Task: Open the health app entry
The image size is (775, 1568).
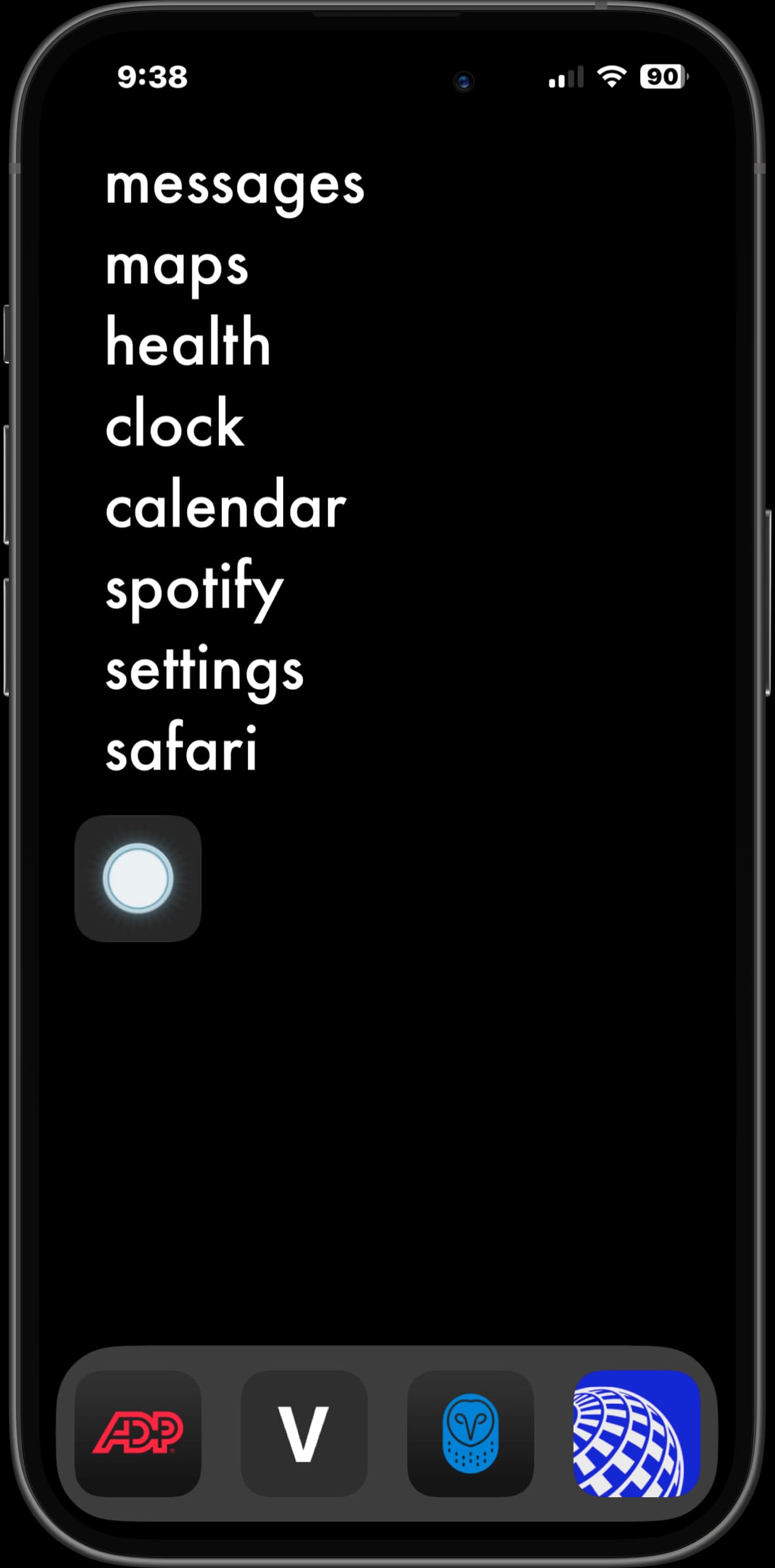Action: point(188,343)
